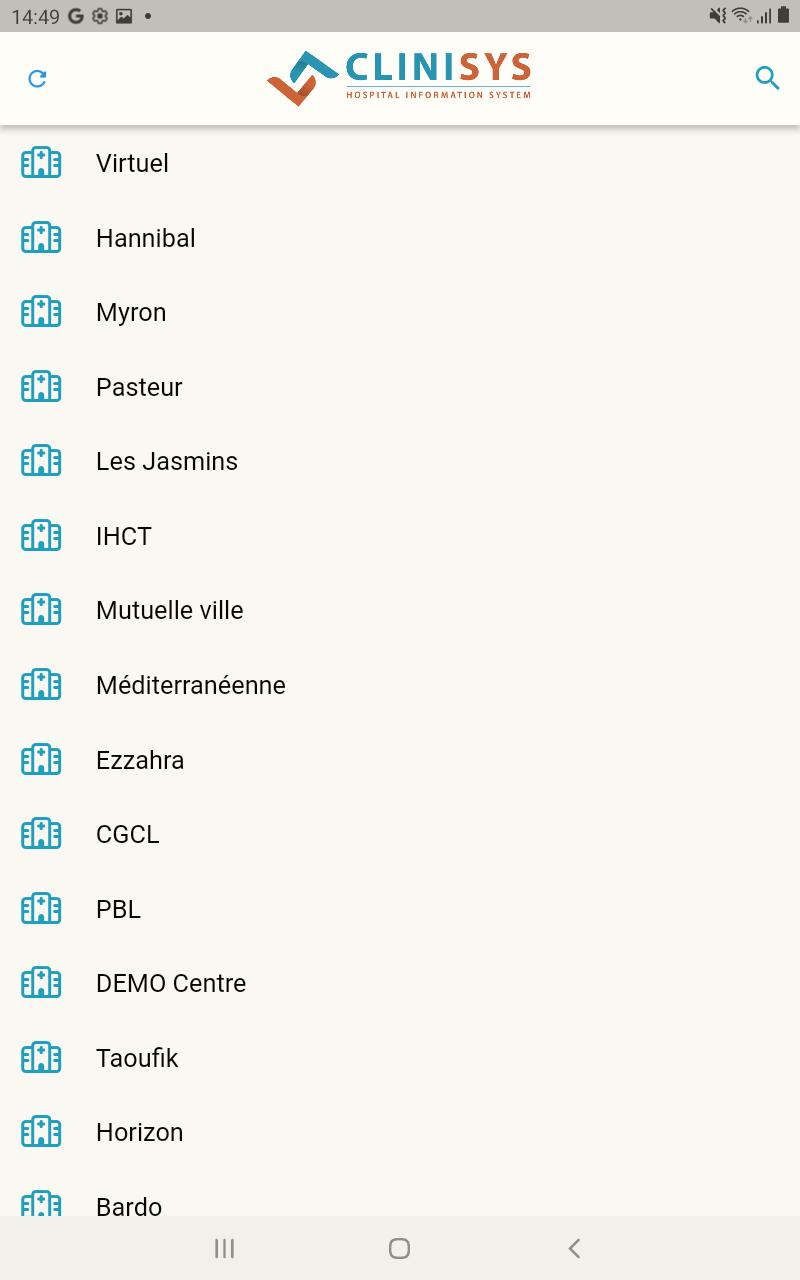The height and width of the screenshot is (1280, 800).
Task: Open the Hannibal clinic
Action: (146, 238)
